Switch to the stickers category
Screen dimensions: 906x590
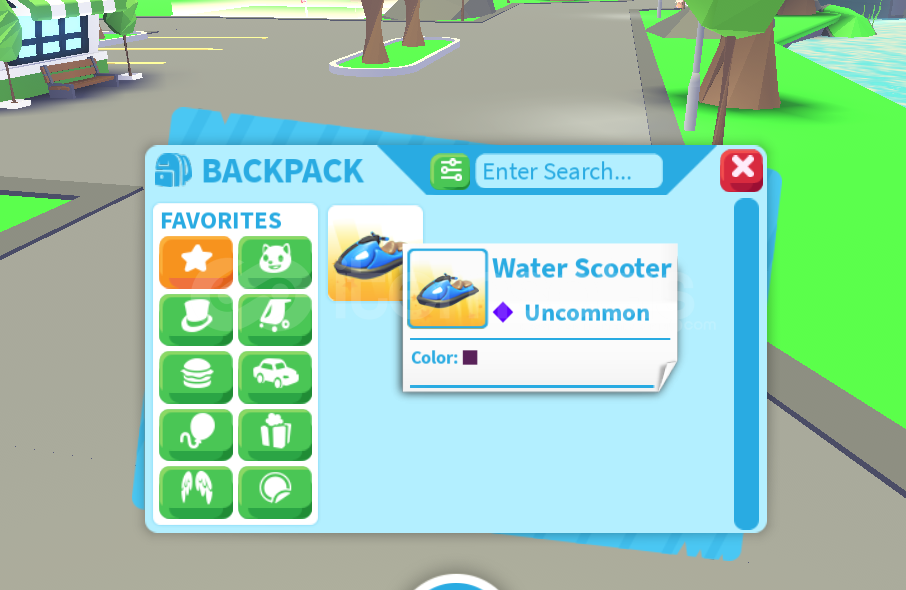click(x=275, y=492)
